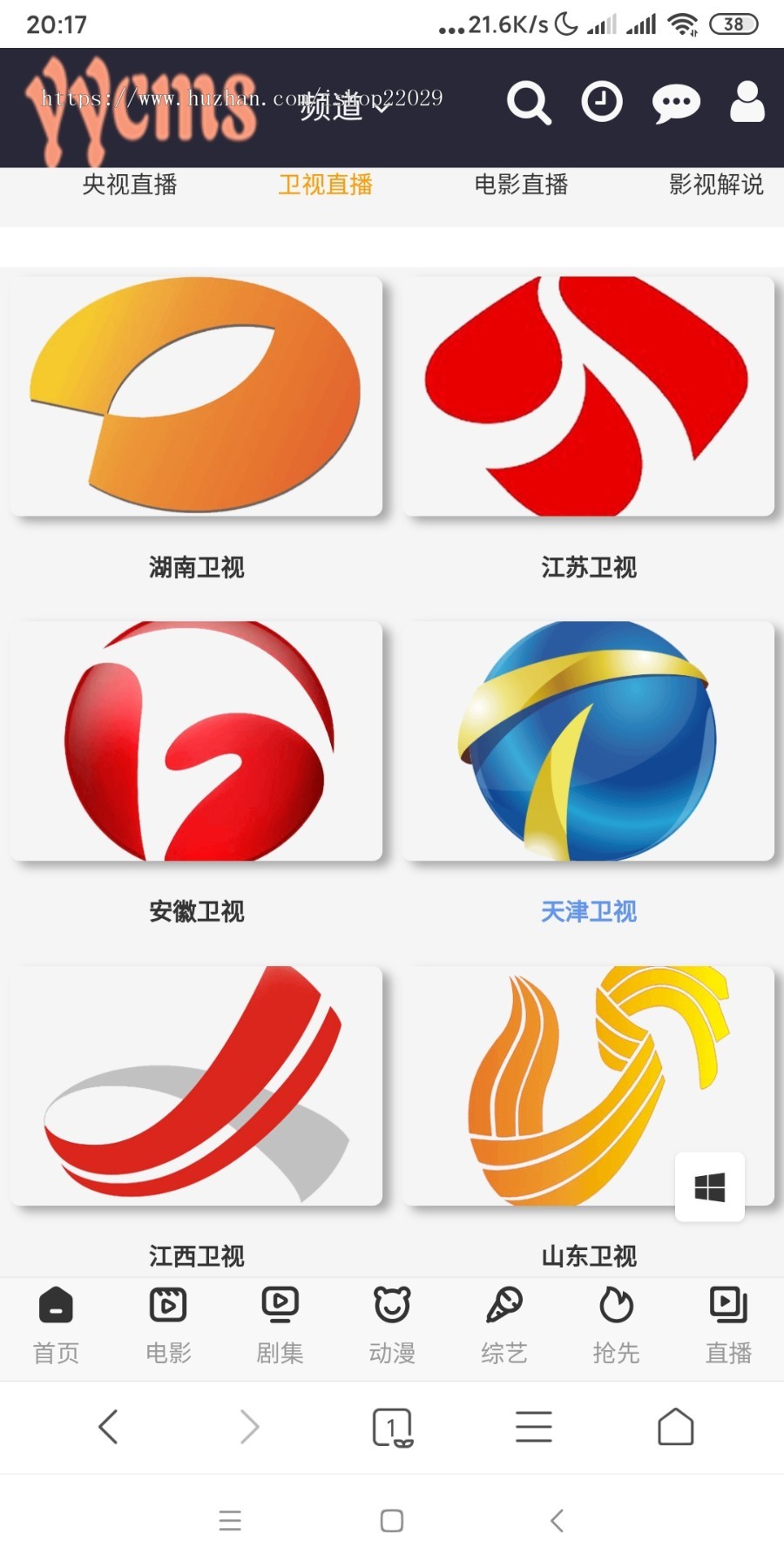Viewport: 784px width, 1568px height.
Task: Open viewing history via the clock icon
Action: [601, 101]
